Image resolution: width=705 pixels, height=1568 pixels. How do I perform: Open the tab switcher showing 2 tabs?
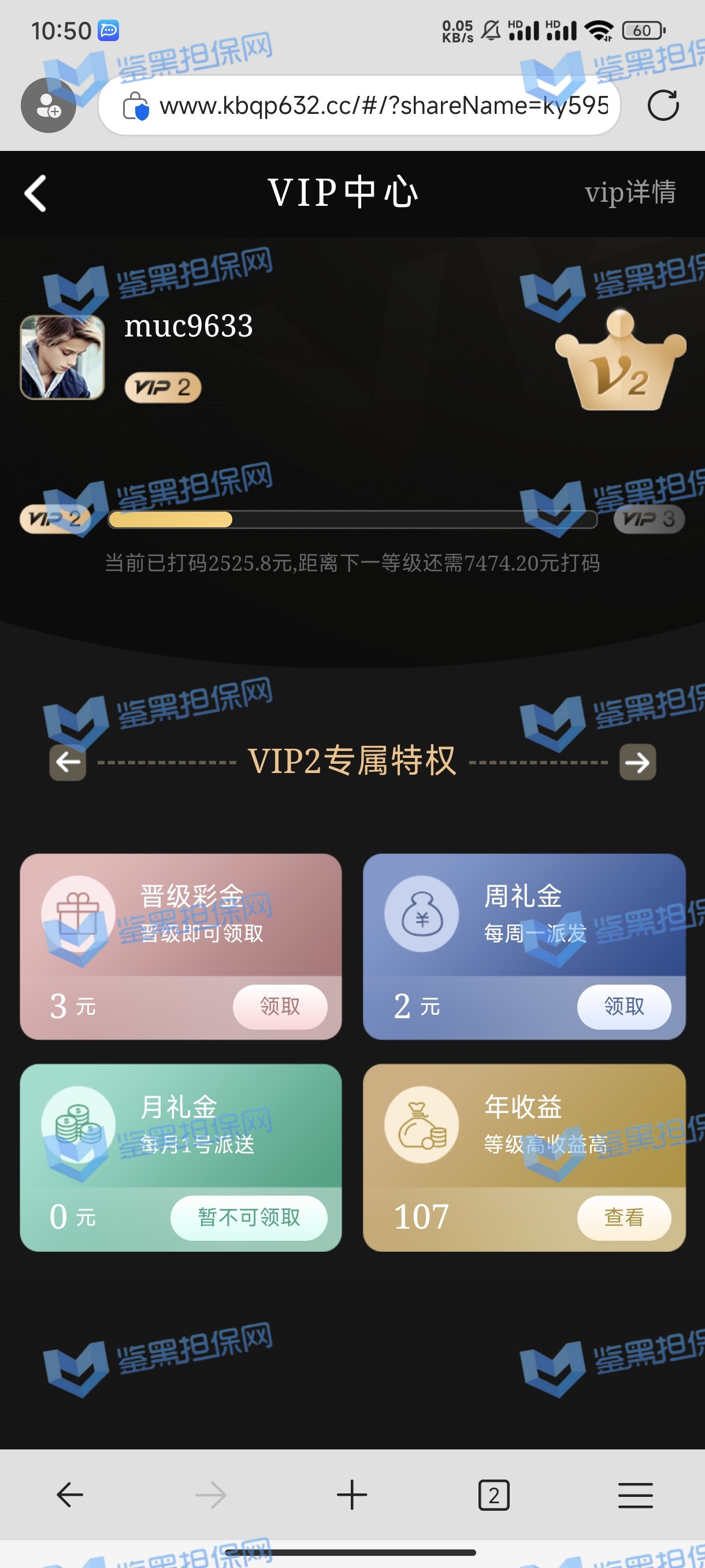tap(493, 1495)
